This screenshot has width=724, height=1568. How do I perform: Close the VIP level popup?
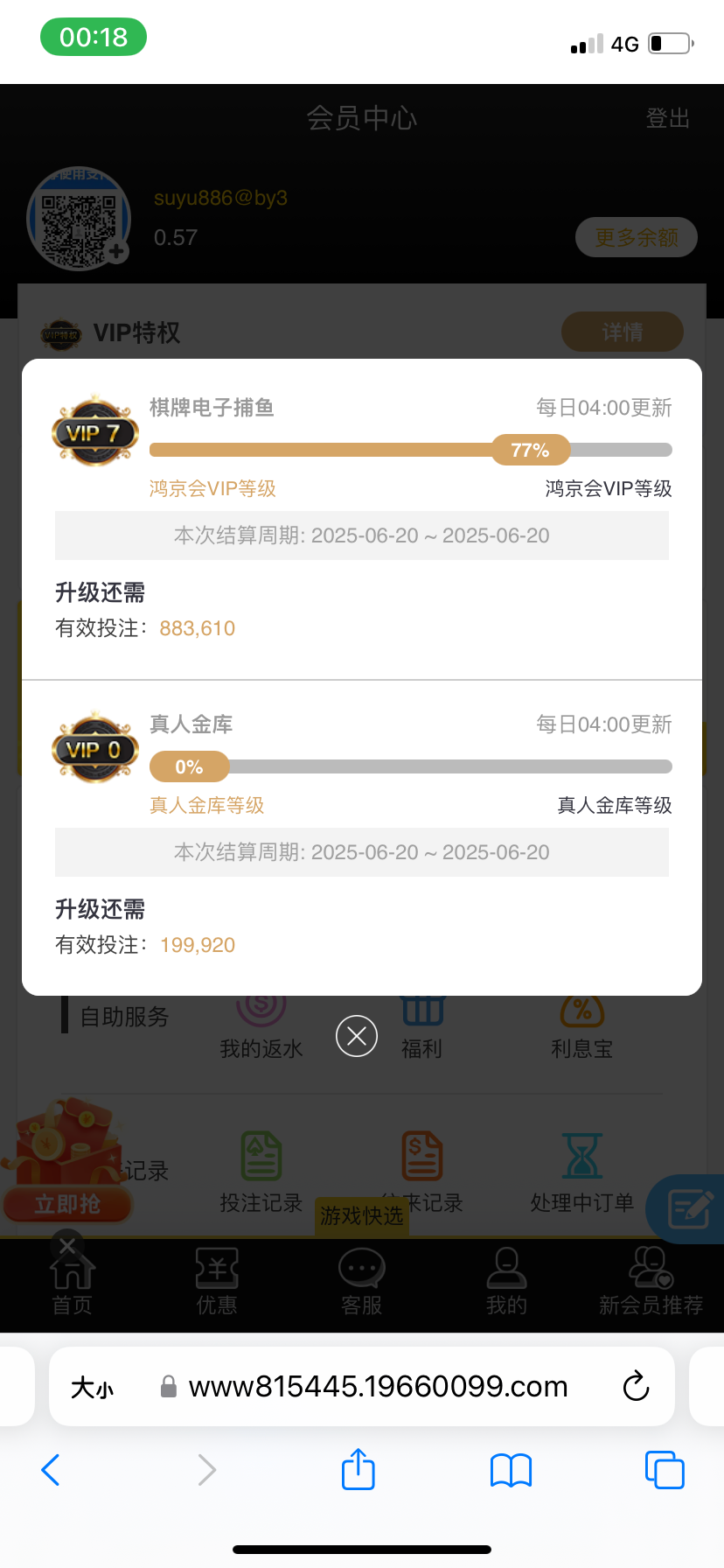pos(357,1036)
